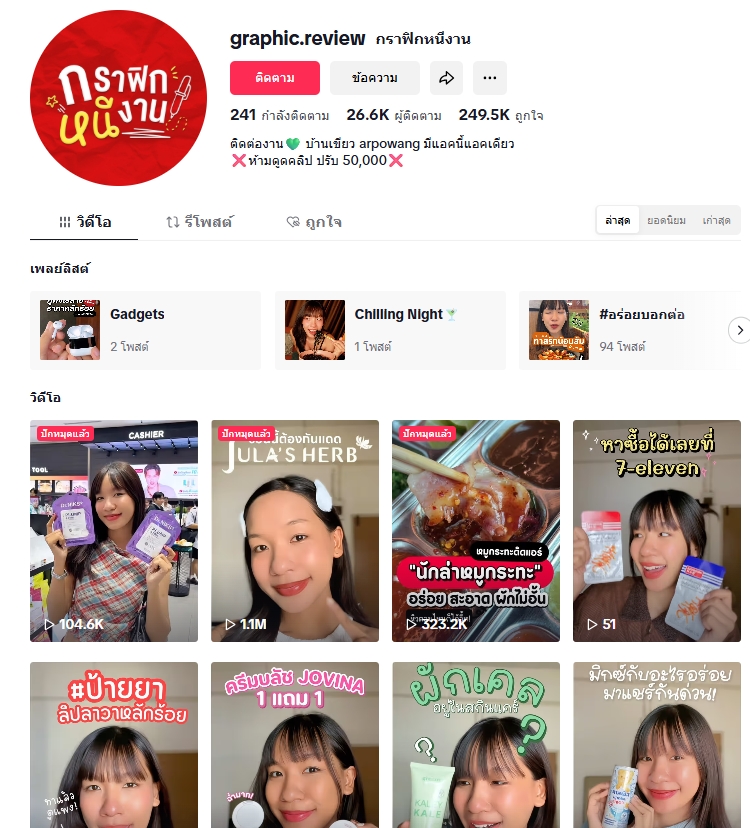Play the นักล่าหมูกระทะ video
Screen dimensions: 750x828
(x=476, y=530)
